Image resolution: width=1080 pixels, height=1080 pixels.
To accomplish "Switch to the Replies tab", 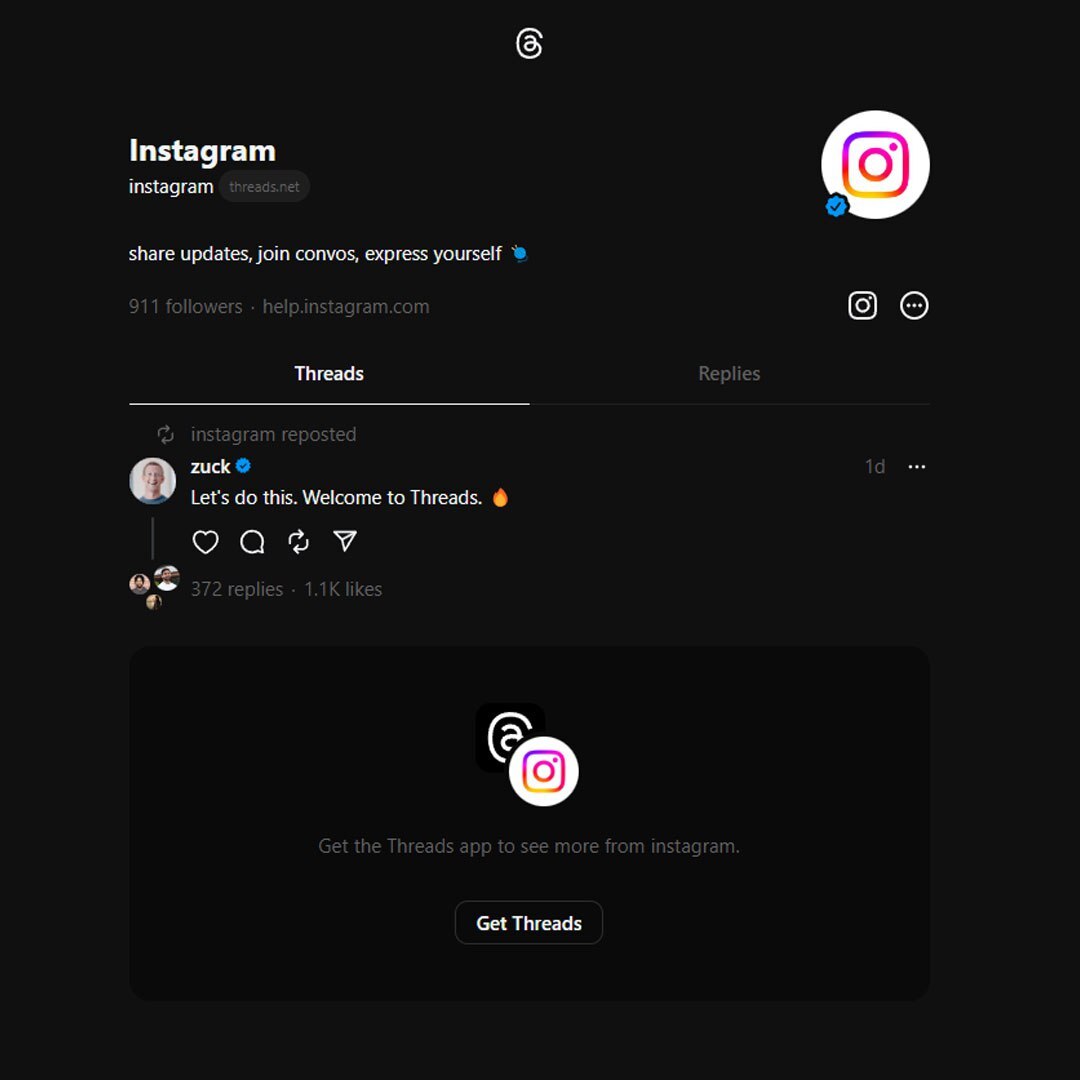I will [729, 374].
